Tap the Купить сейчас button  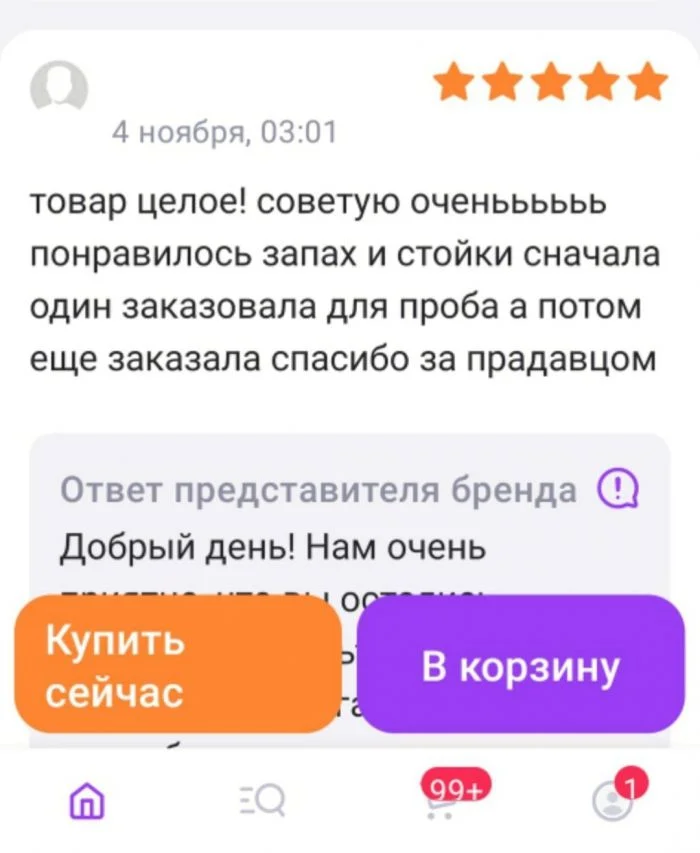coord(177,664)
